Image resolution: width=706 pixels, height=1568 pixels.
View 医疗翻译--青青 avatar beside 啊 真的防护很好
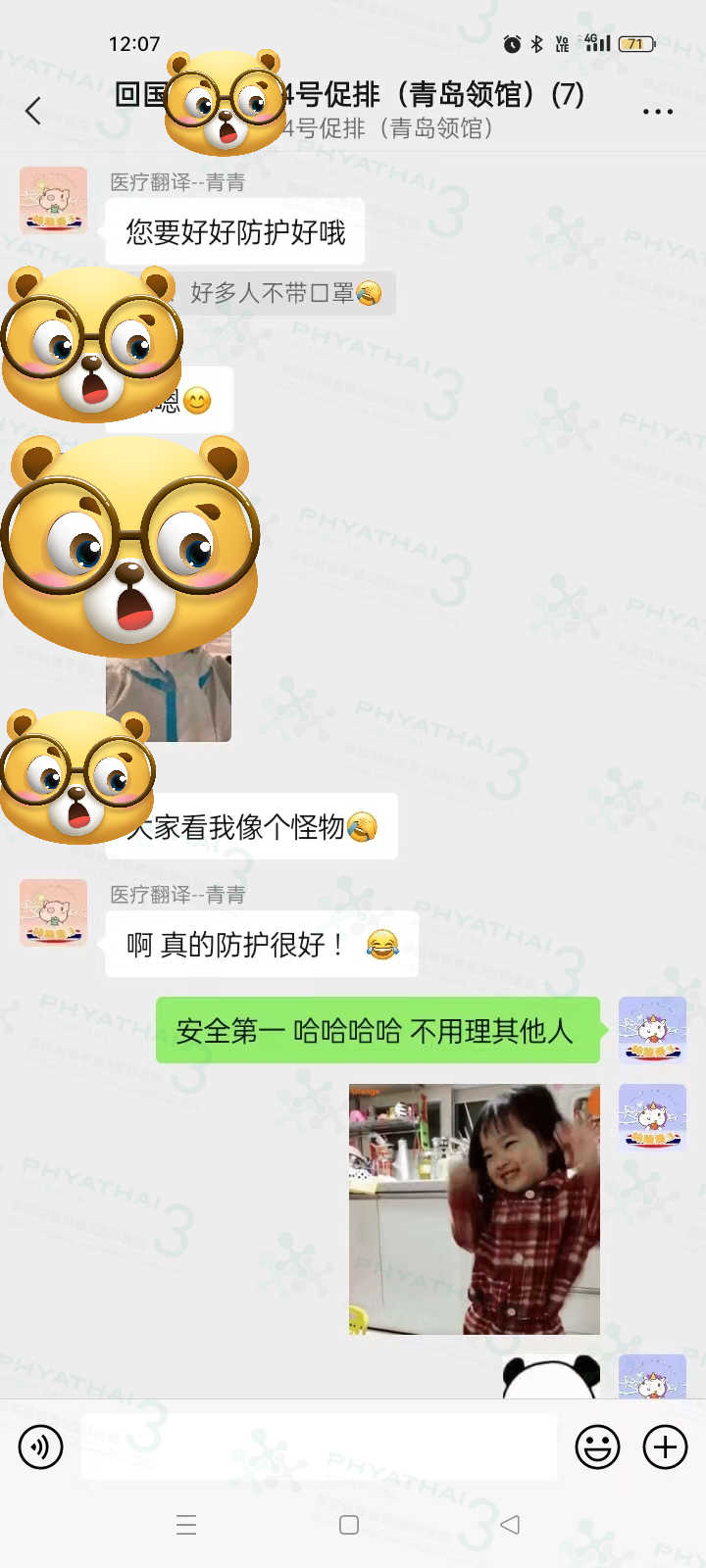pyautogui.click(x=54, y=912)
